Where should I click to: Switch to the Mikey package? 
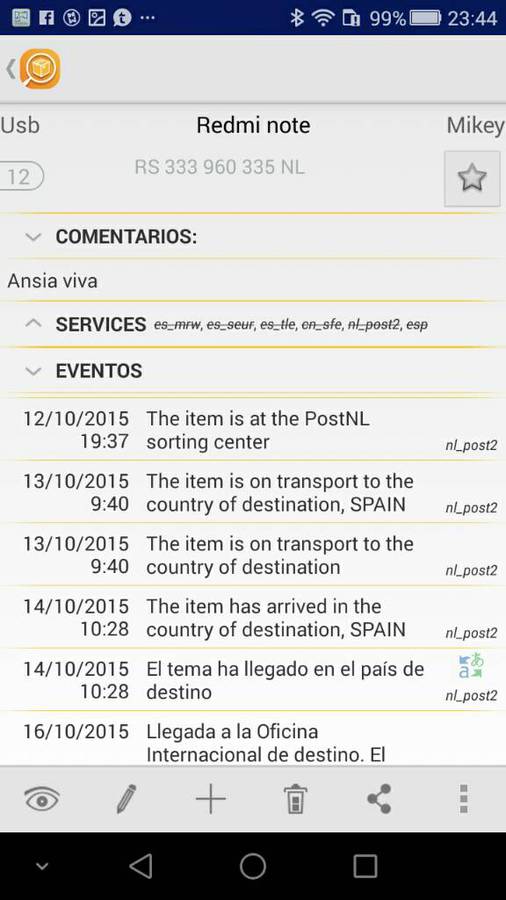point(476,126)
